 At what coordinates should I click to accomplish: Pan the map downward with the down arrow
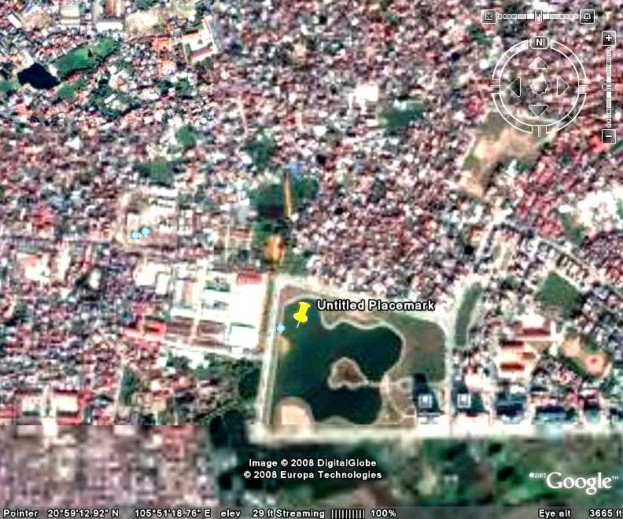(538, 109)
